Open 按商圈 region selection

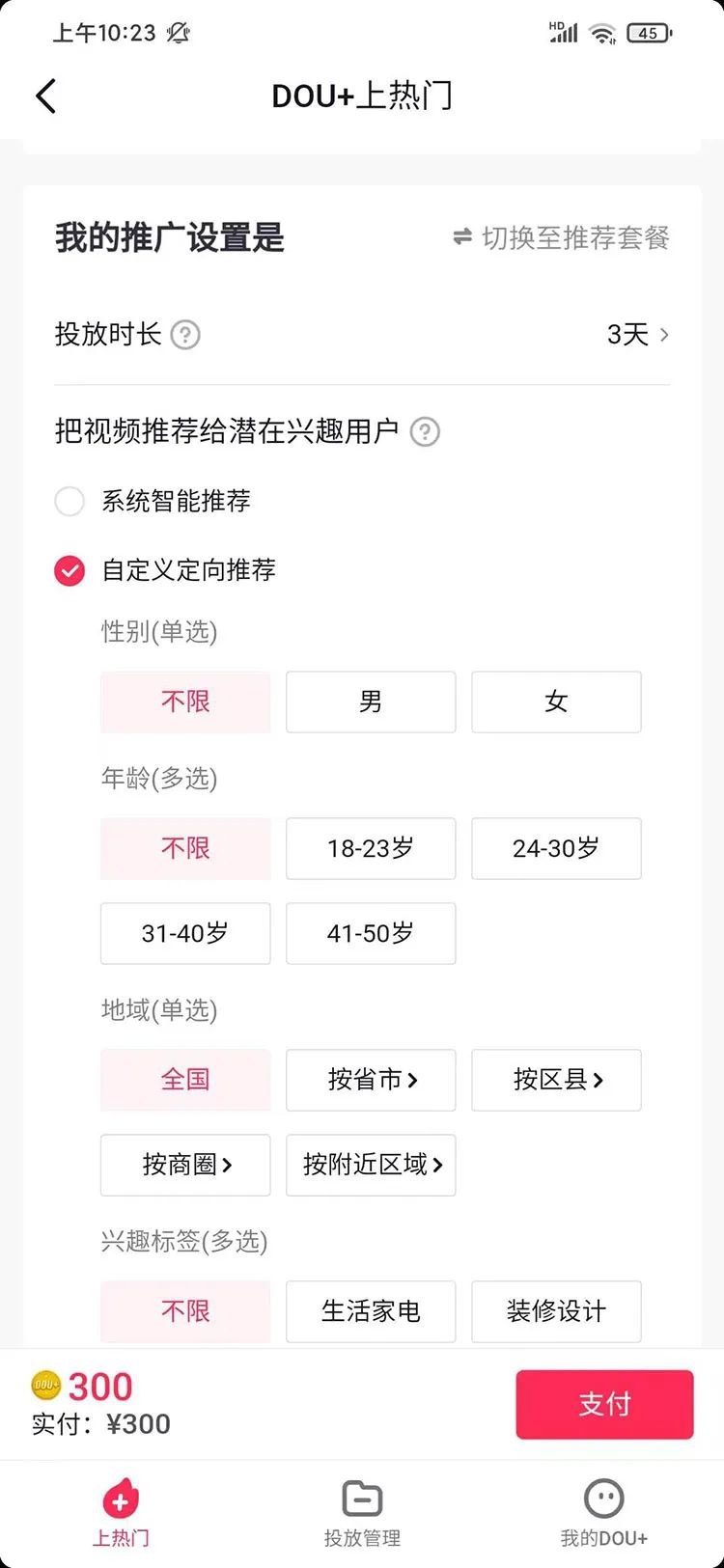pyautogui.click(x=185, y=1165)
